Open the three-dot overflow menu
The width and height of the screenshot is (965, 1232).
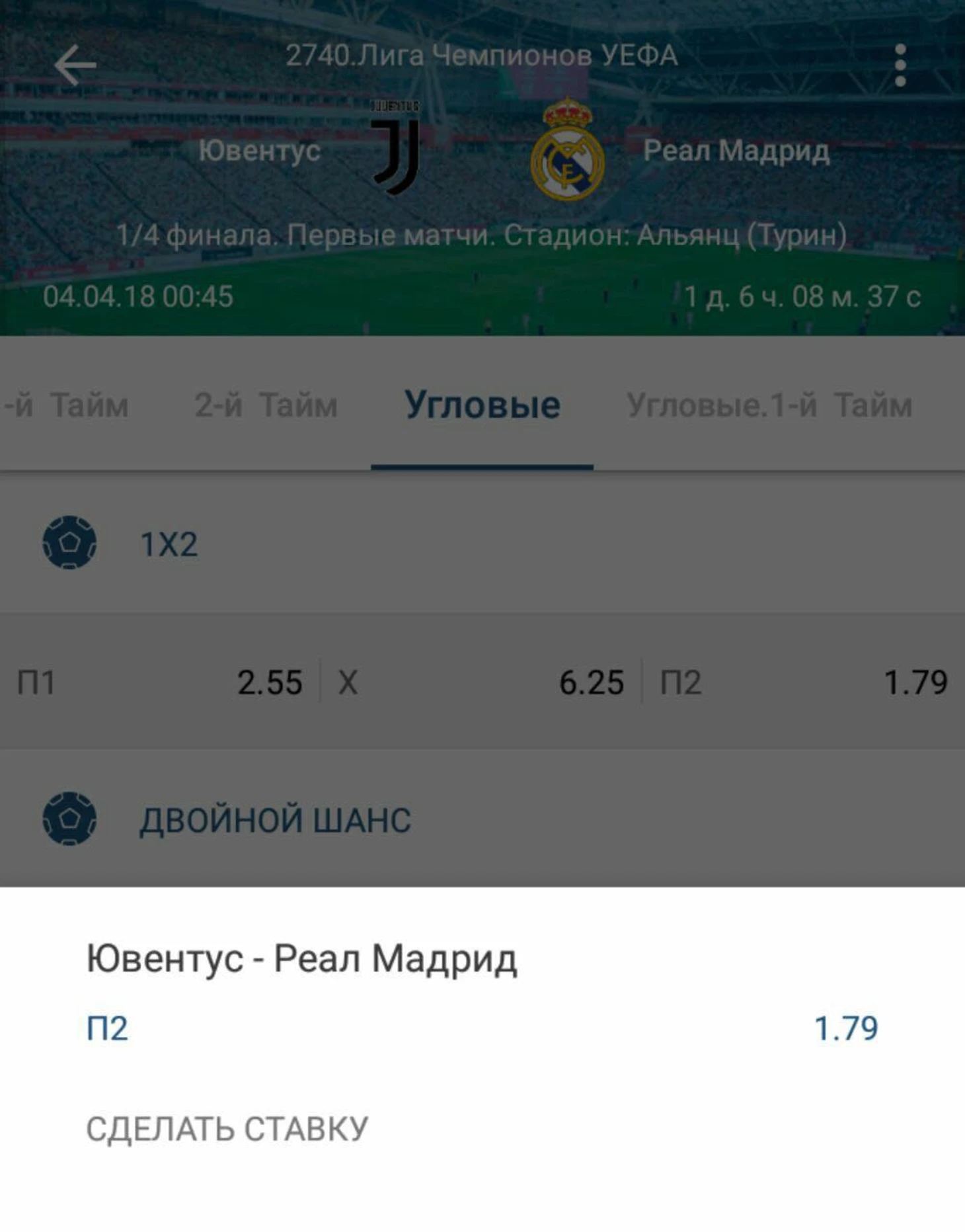[900, 65]
